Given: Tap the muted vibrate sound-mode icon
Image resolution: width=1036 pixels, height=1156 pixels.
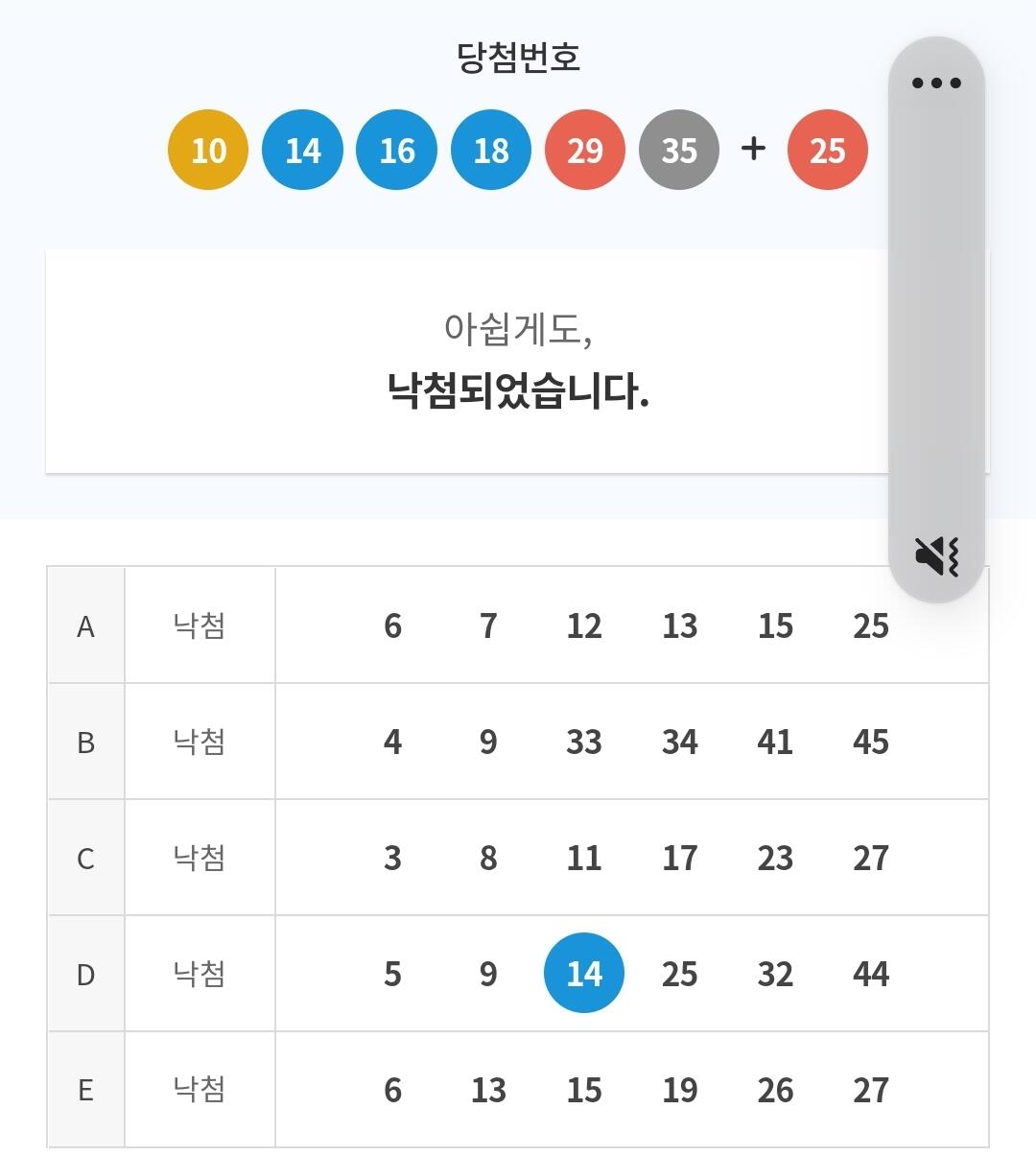Looking at the screenshot, I should tap(936, 555).
